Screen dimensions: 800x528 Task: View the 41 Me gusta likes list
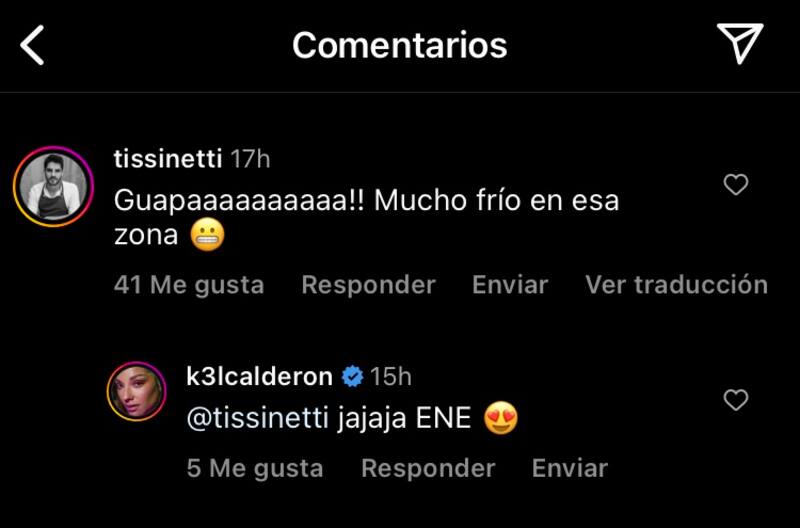pos(189,285)
